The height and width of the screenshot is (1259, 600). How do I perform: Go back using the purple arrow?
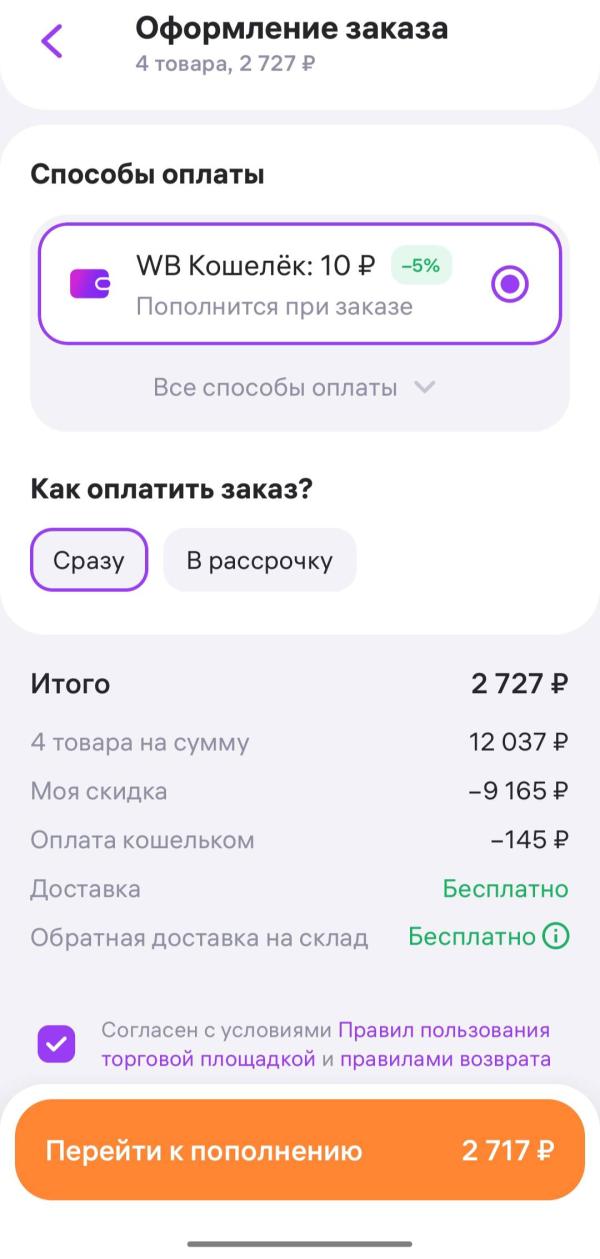tap(52, 41)
